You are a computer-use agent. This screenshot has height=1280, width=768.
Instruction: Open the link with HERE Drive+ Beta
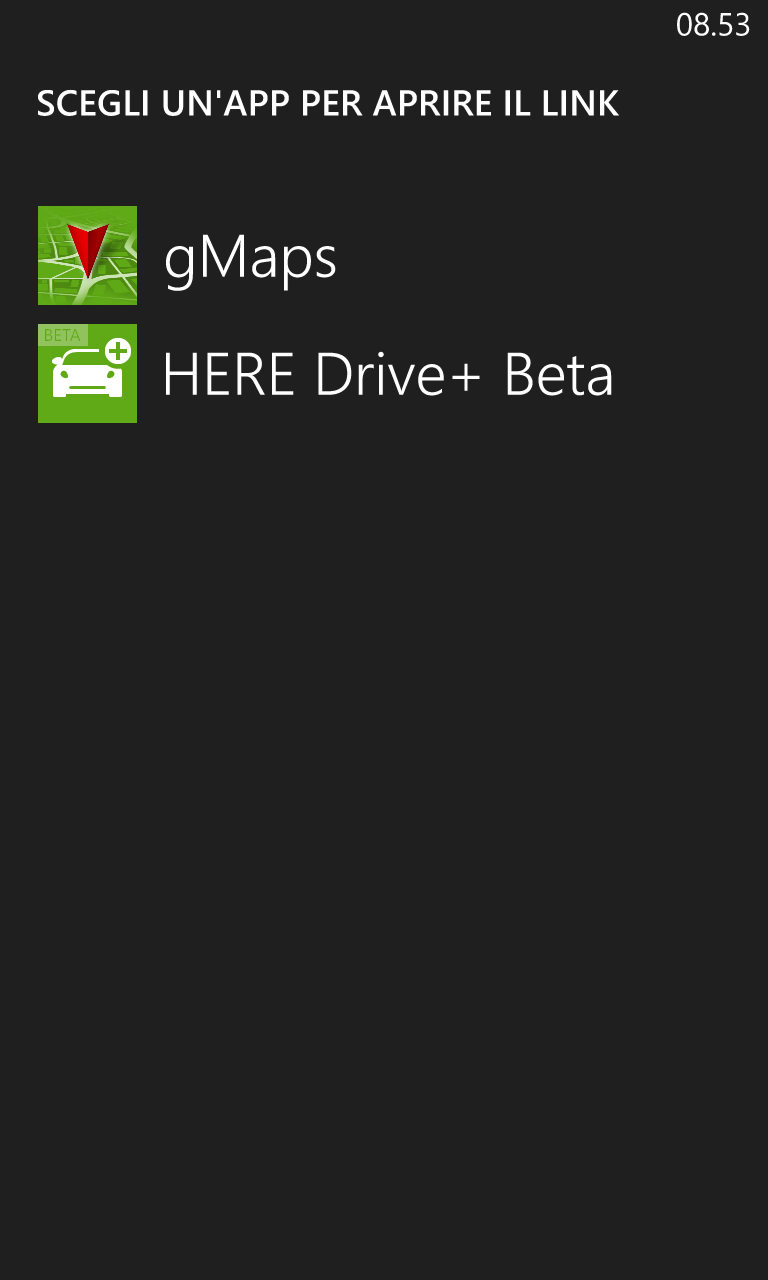[x=387, y=374]
